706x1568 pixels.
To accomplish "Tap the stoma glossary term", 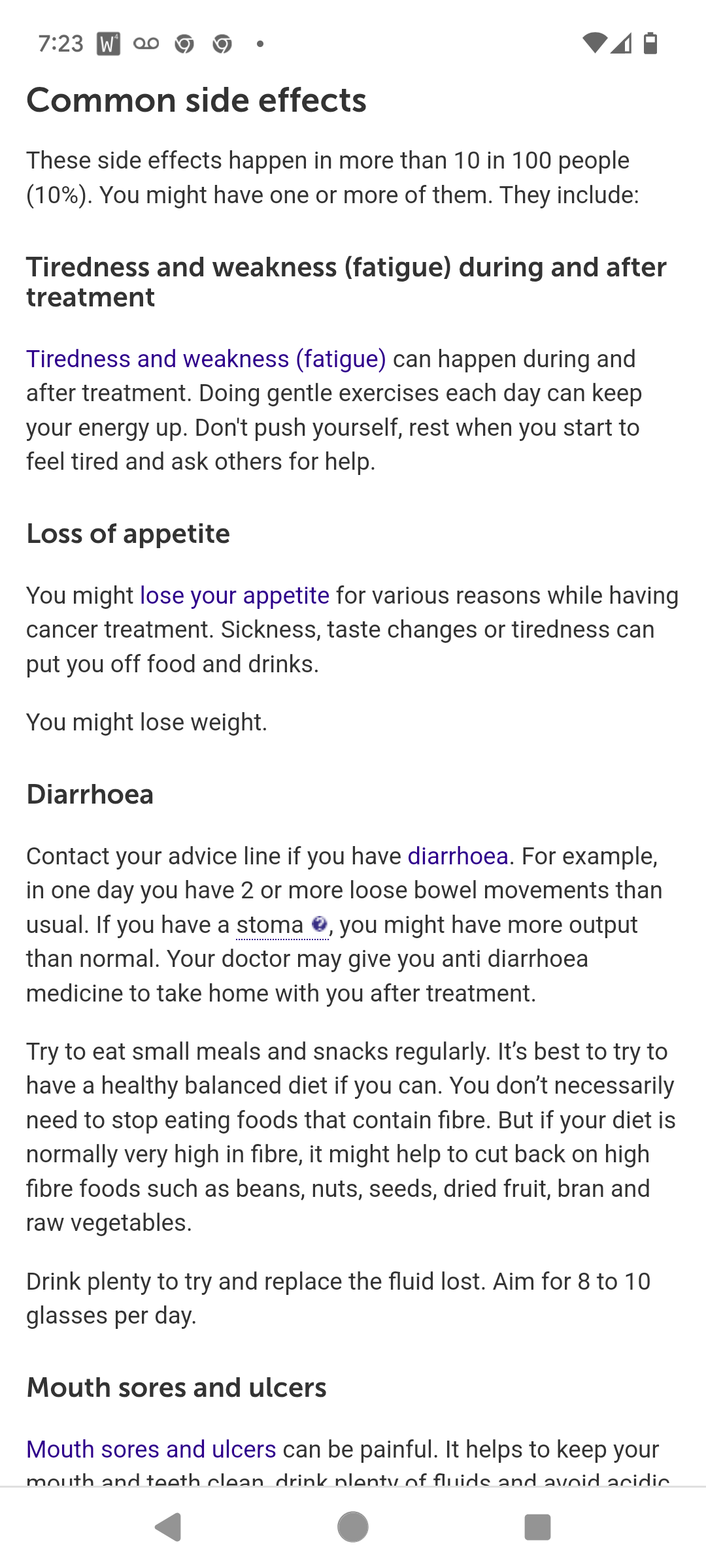I will (x=282, y=924).
